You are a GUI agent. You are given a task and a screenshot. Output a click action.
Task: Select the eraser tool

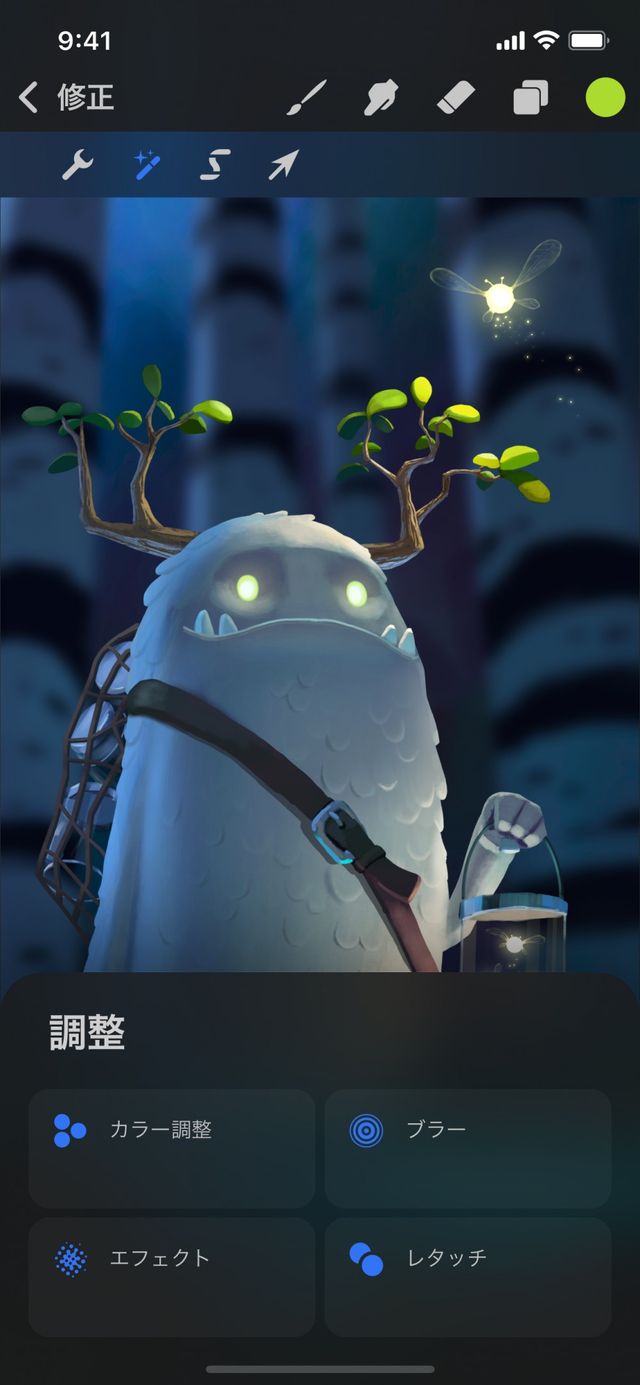pos(458,98)
